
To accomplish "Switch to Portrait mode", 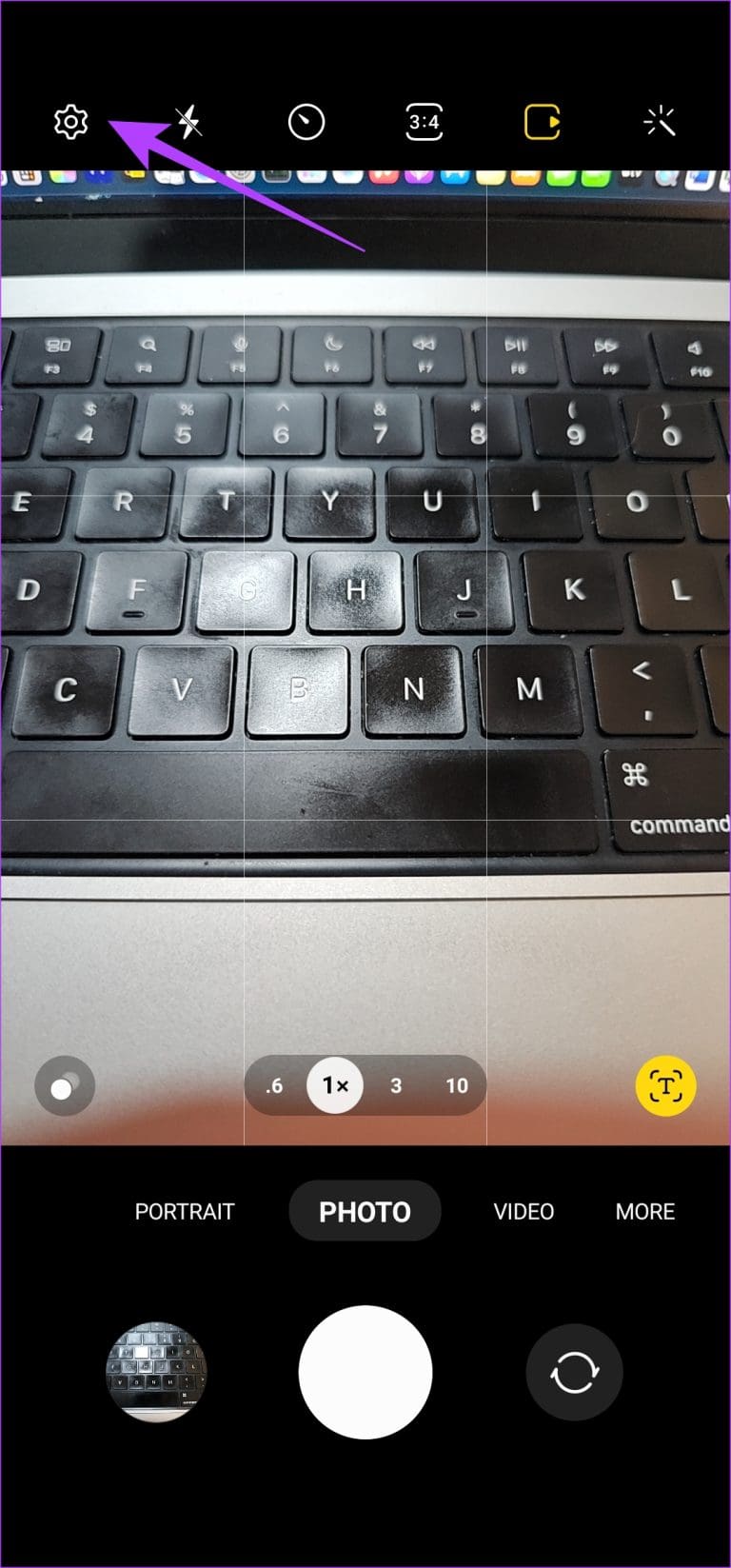I will pyautogui.click(x=184, y=1211).
